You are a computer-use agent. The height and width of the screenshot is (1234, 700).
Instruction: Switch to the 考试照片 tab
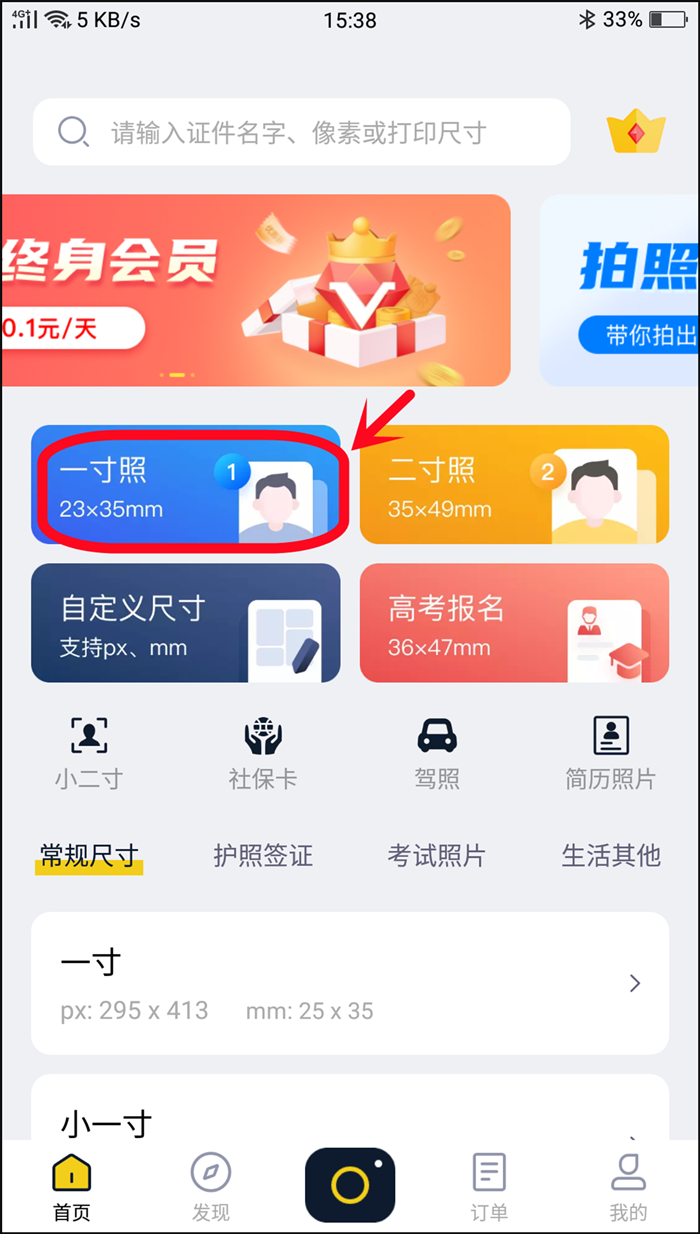pos(436,856)
